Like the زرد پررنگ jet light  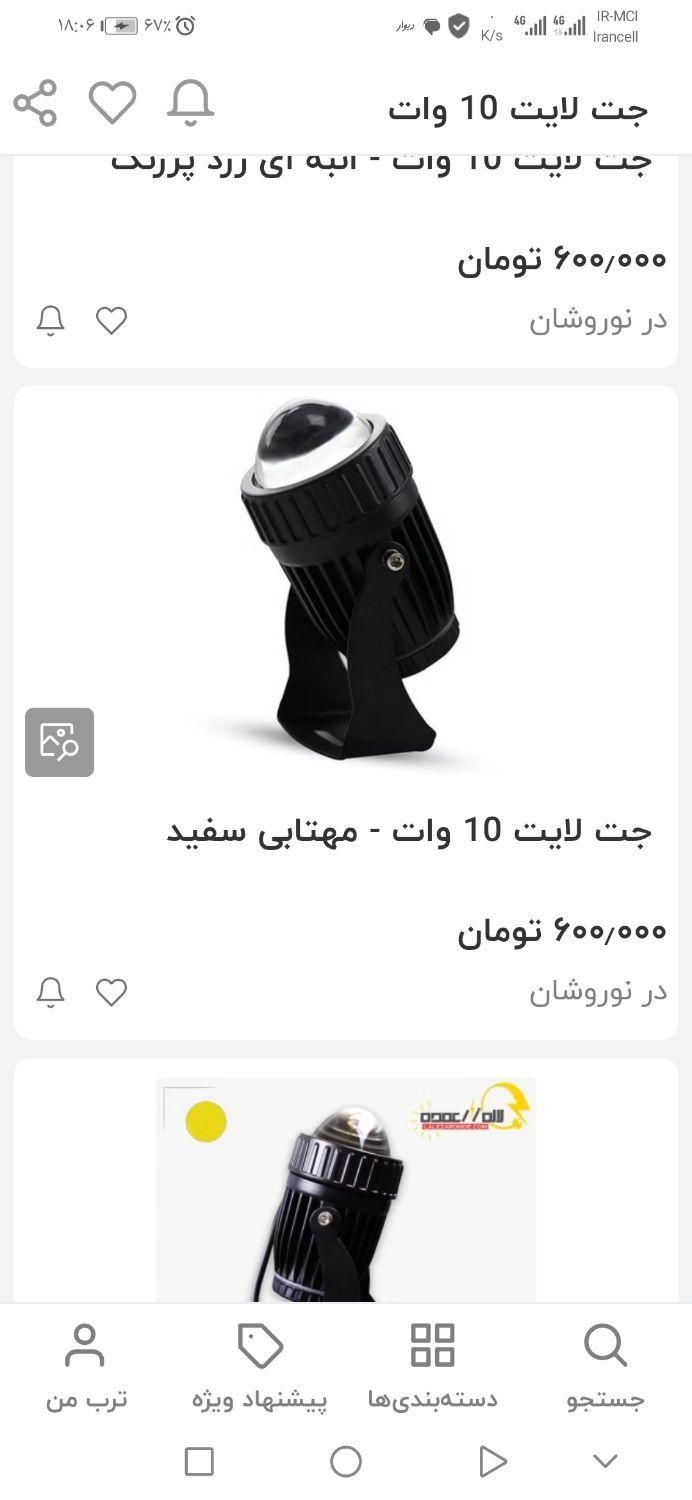click(x=111, y=320)
